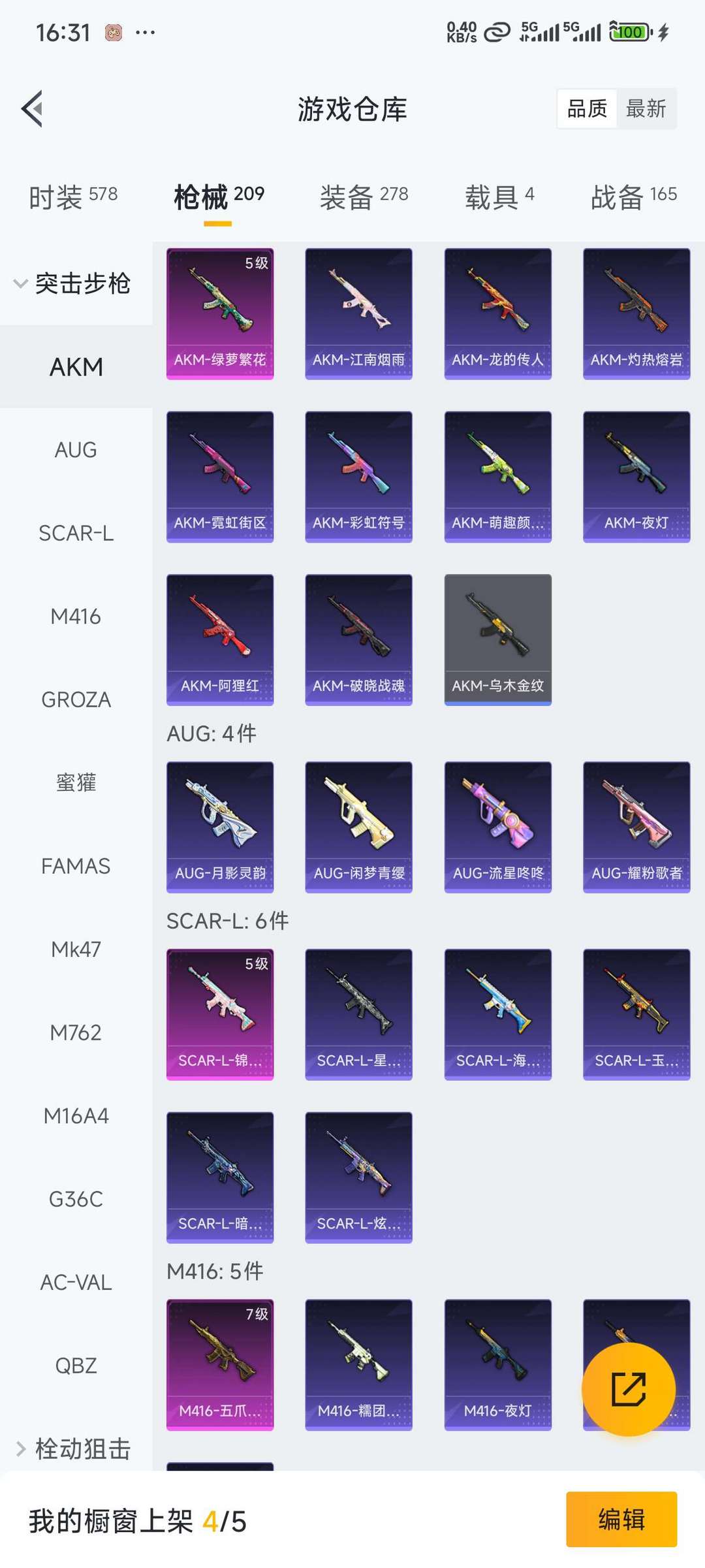Open the 装备 tab

click(364, 197)
